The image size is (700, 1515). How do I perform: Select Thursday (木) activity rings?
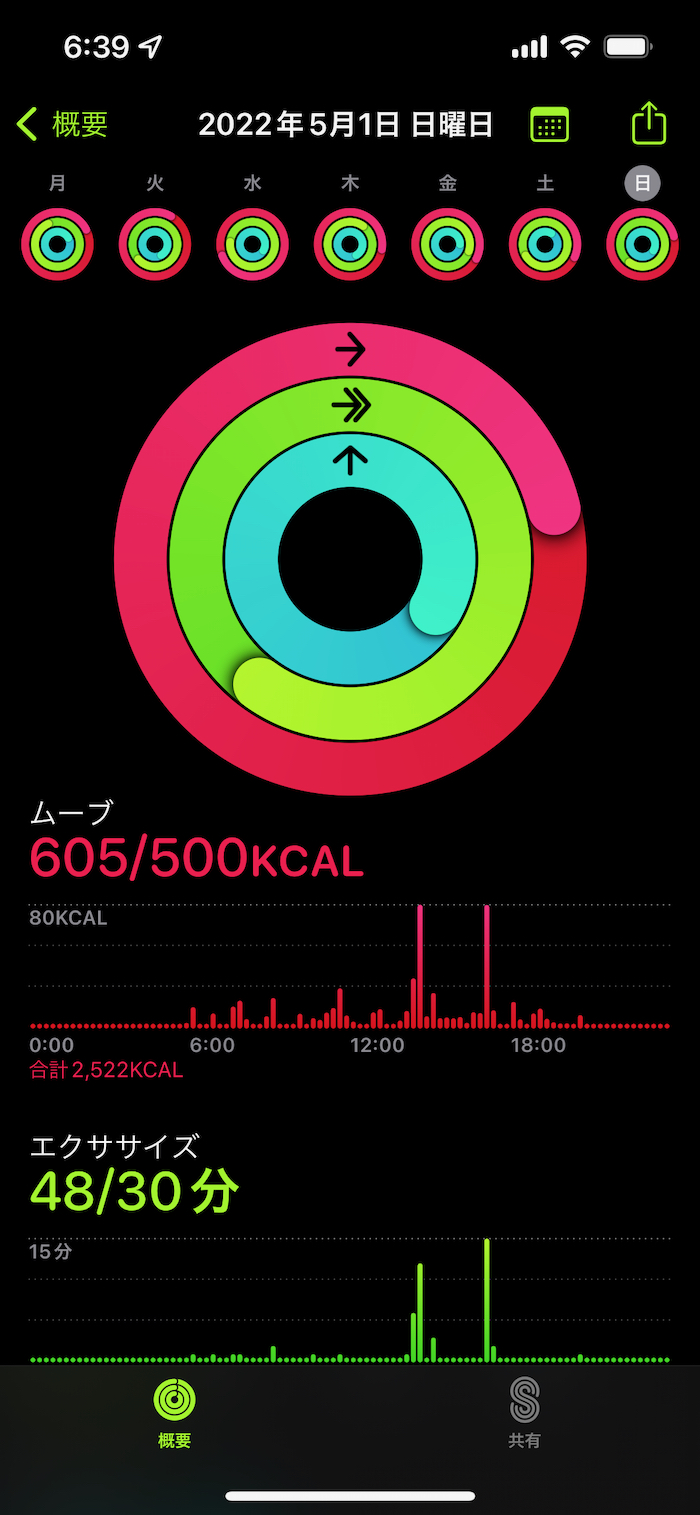[350, 243]
